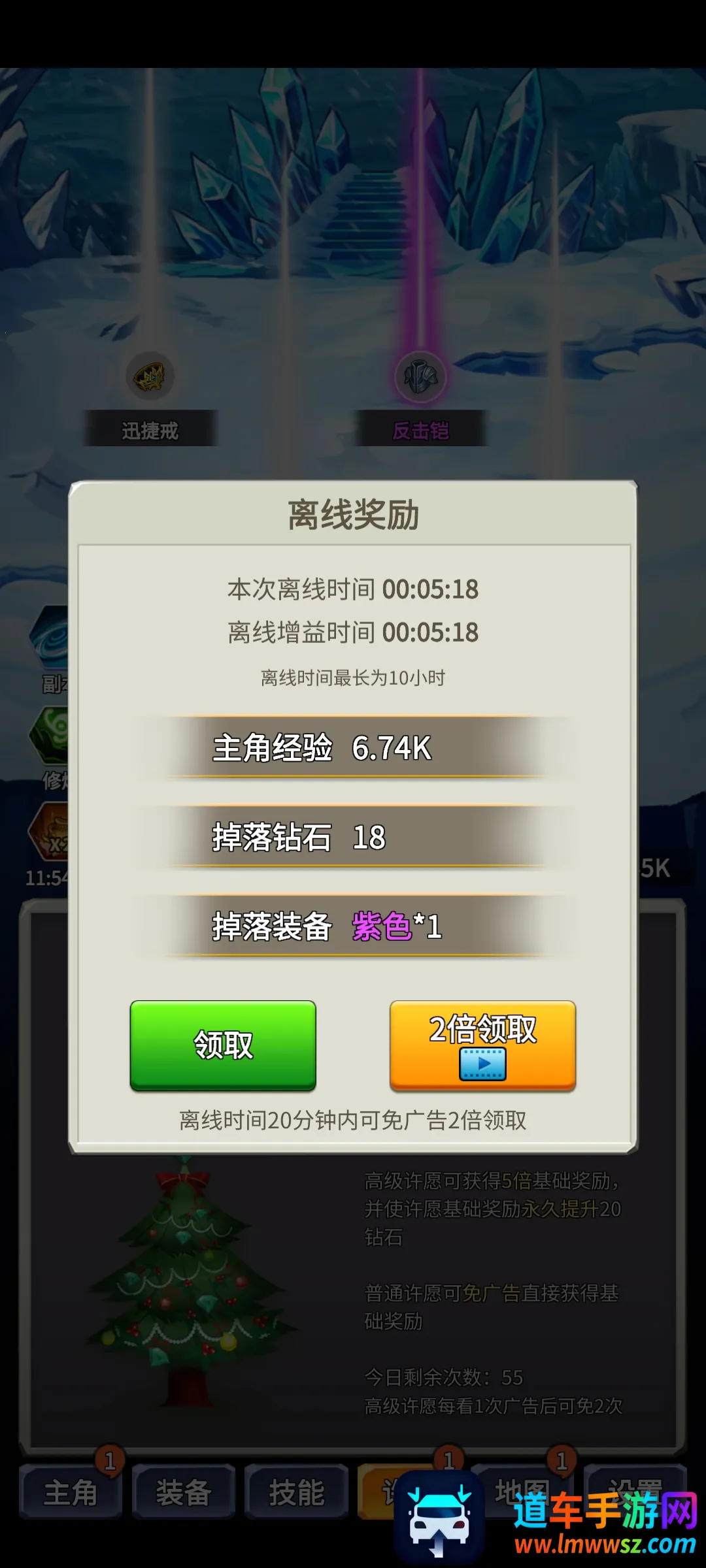Claim double rewards with 2倍领取
Screen dimensions: 706x1568
tap(482, 1044)
